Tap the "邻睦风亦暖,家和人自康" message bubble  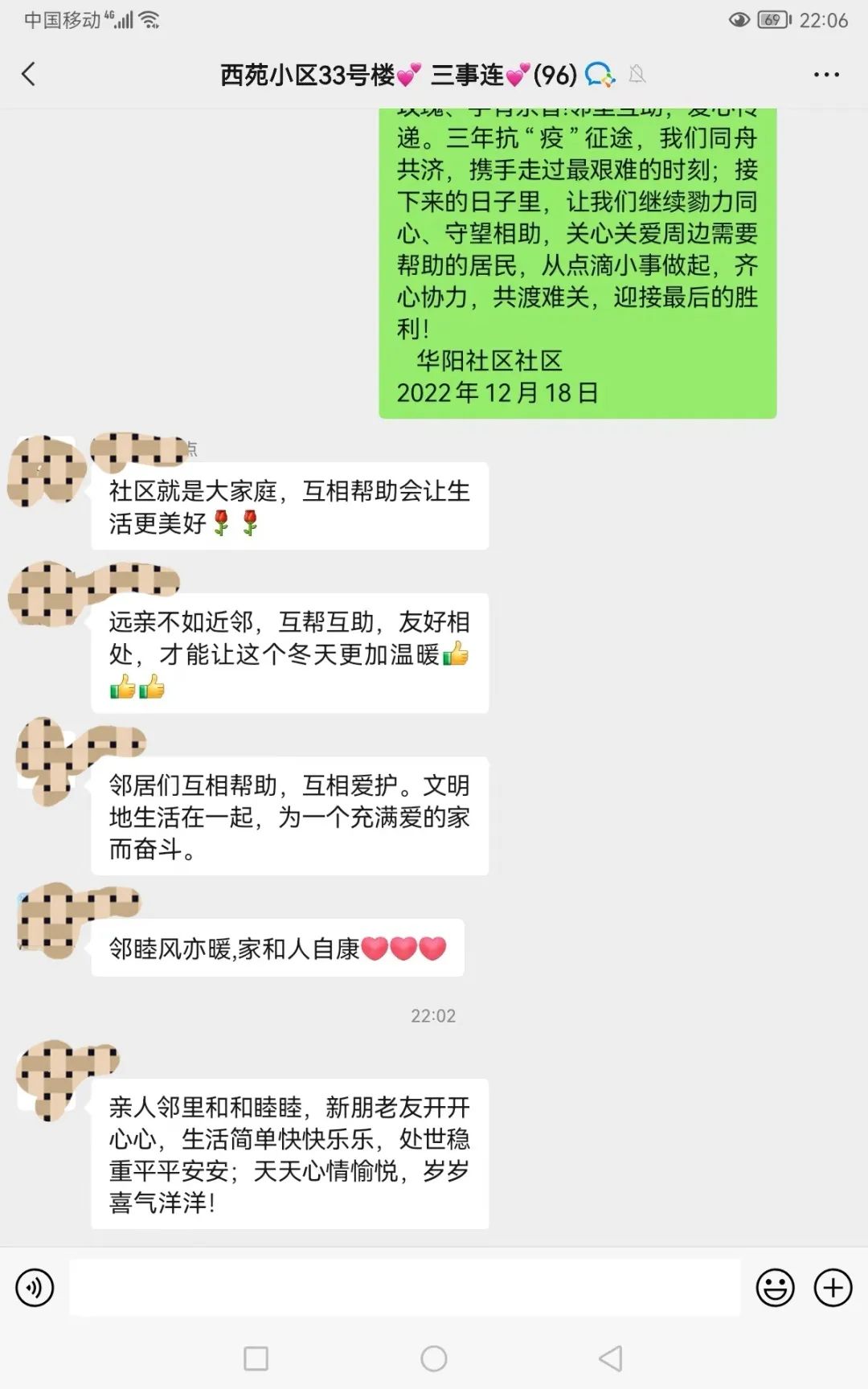click(277, 949)
